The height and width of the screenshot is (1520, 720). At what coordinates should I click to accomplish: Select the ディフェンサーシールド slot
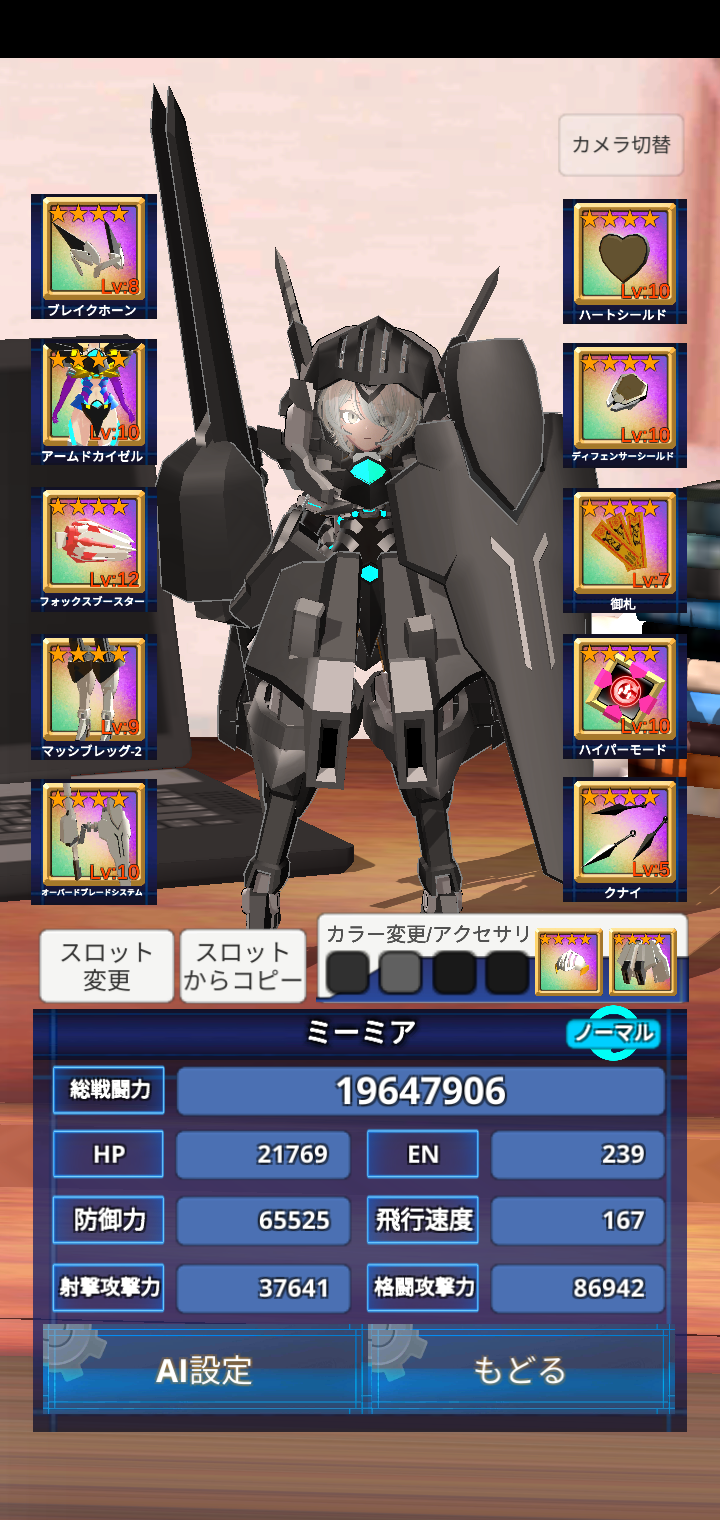625,405
